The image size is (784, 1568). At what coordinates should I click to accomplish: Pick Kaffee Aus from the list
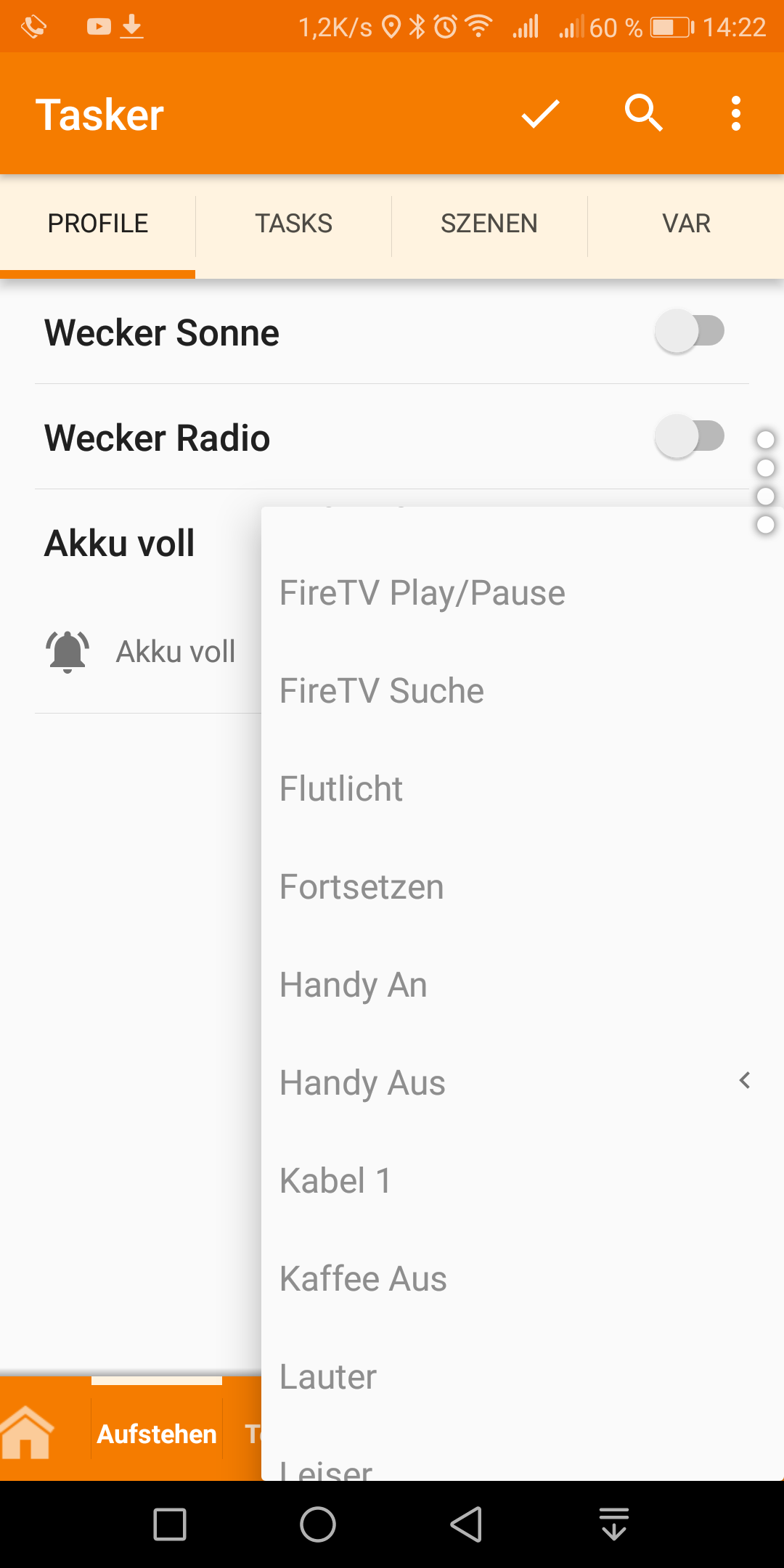pos(364,1279)
